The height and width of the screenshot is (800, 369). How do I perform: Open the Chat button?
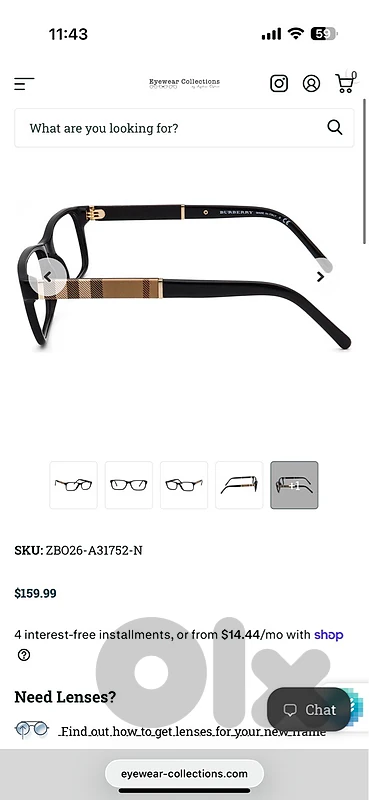[309, 710]
